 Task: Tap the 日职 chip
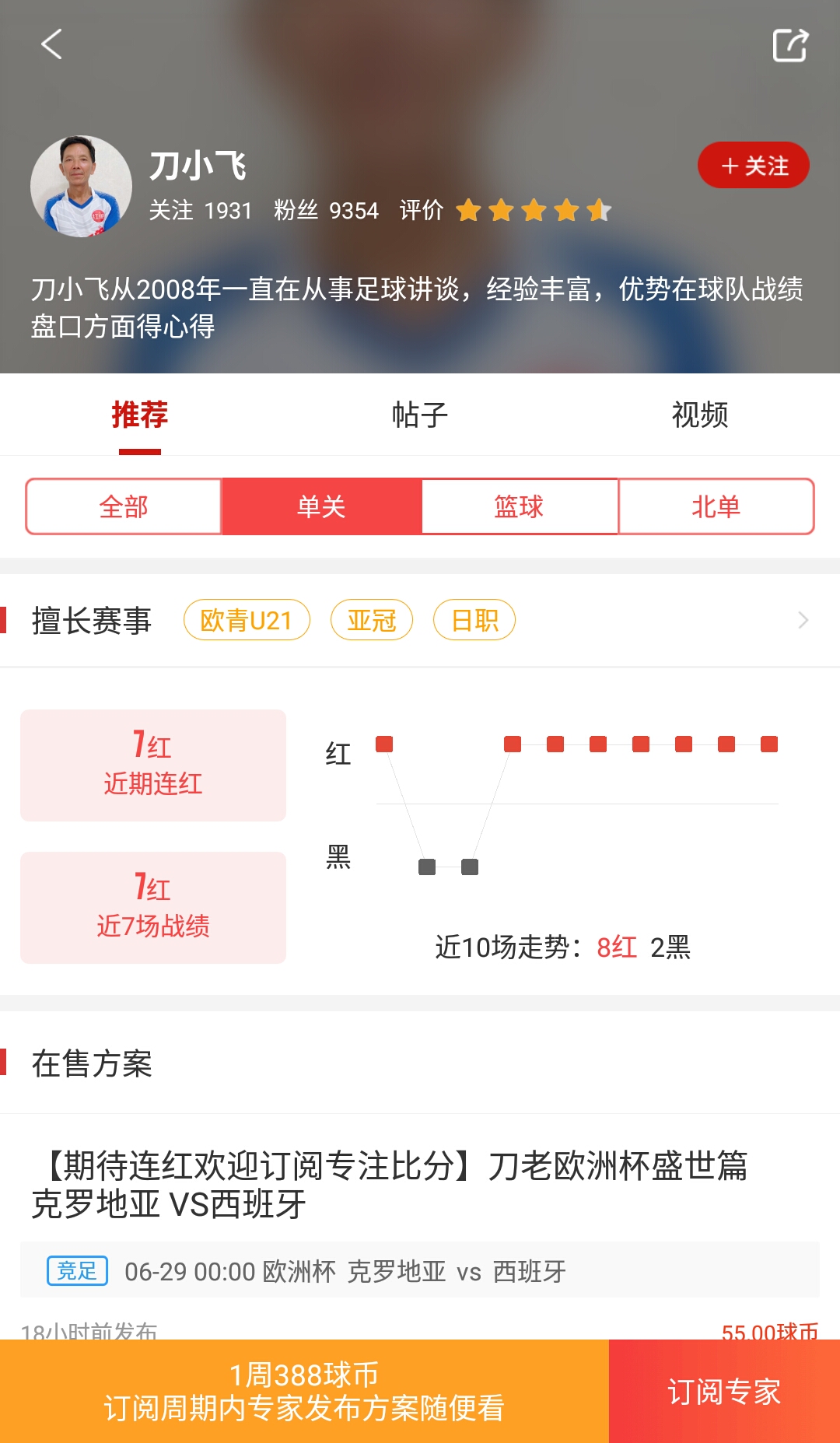474,620
